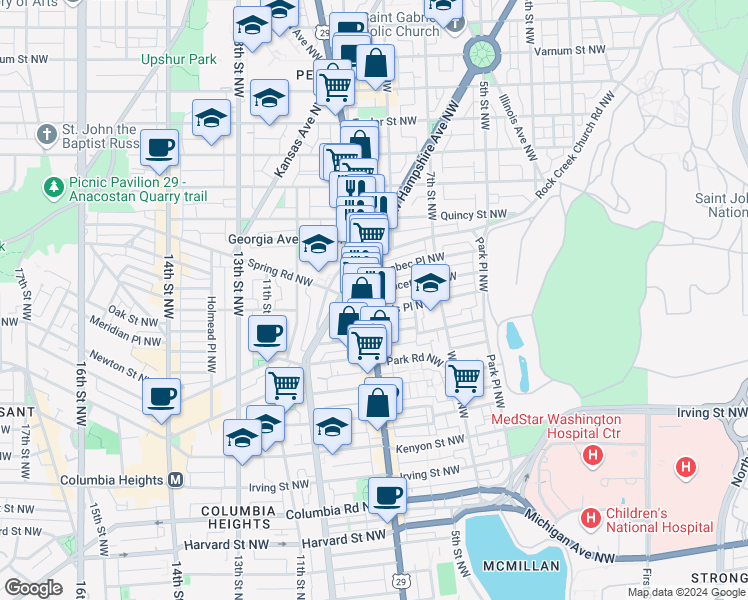
Task: Open the school marker next to Georgia Ave label
Action: click(319, 248)
